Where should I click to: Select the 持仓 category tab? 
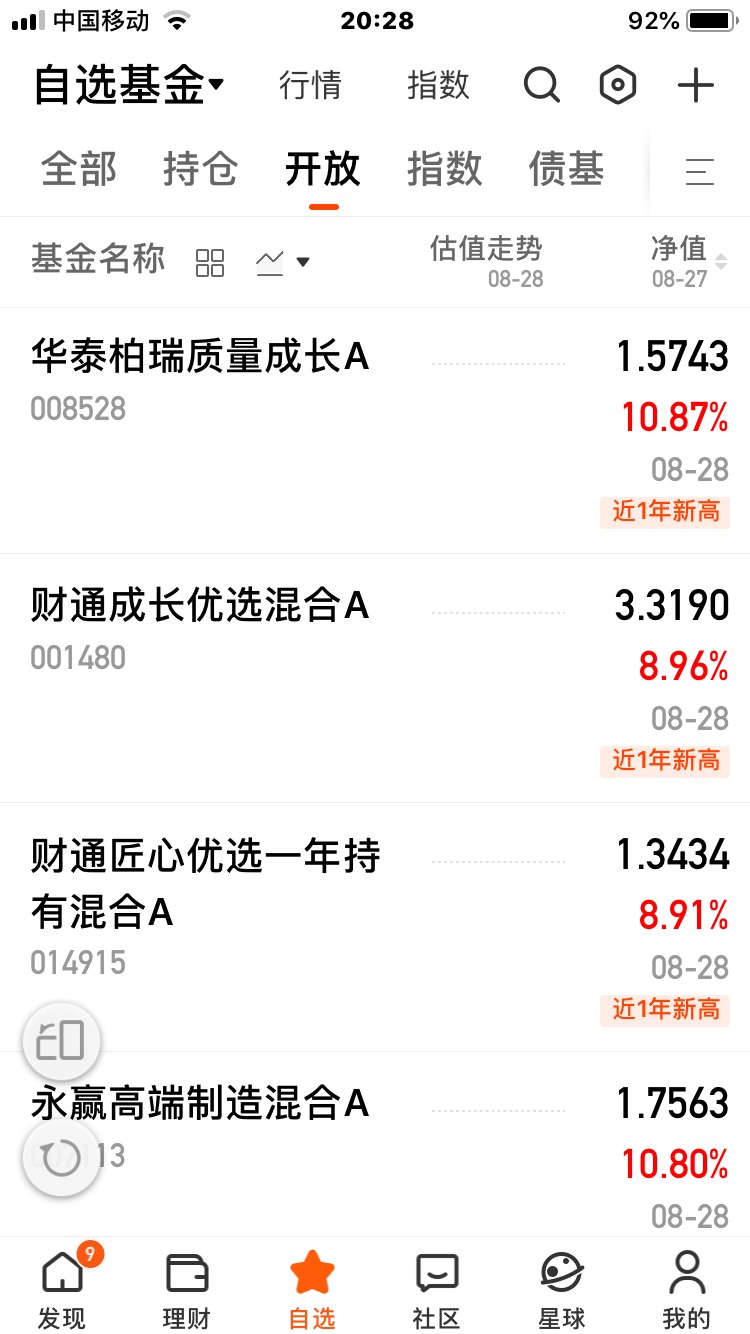201,169
